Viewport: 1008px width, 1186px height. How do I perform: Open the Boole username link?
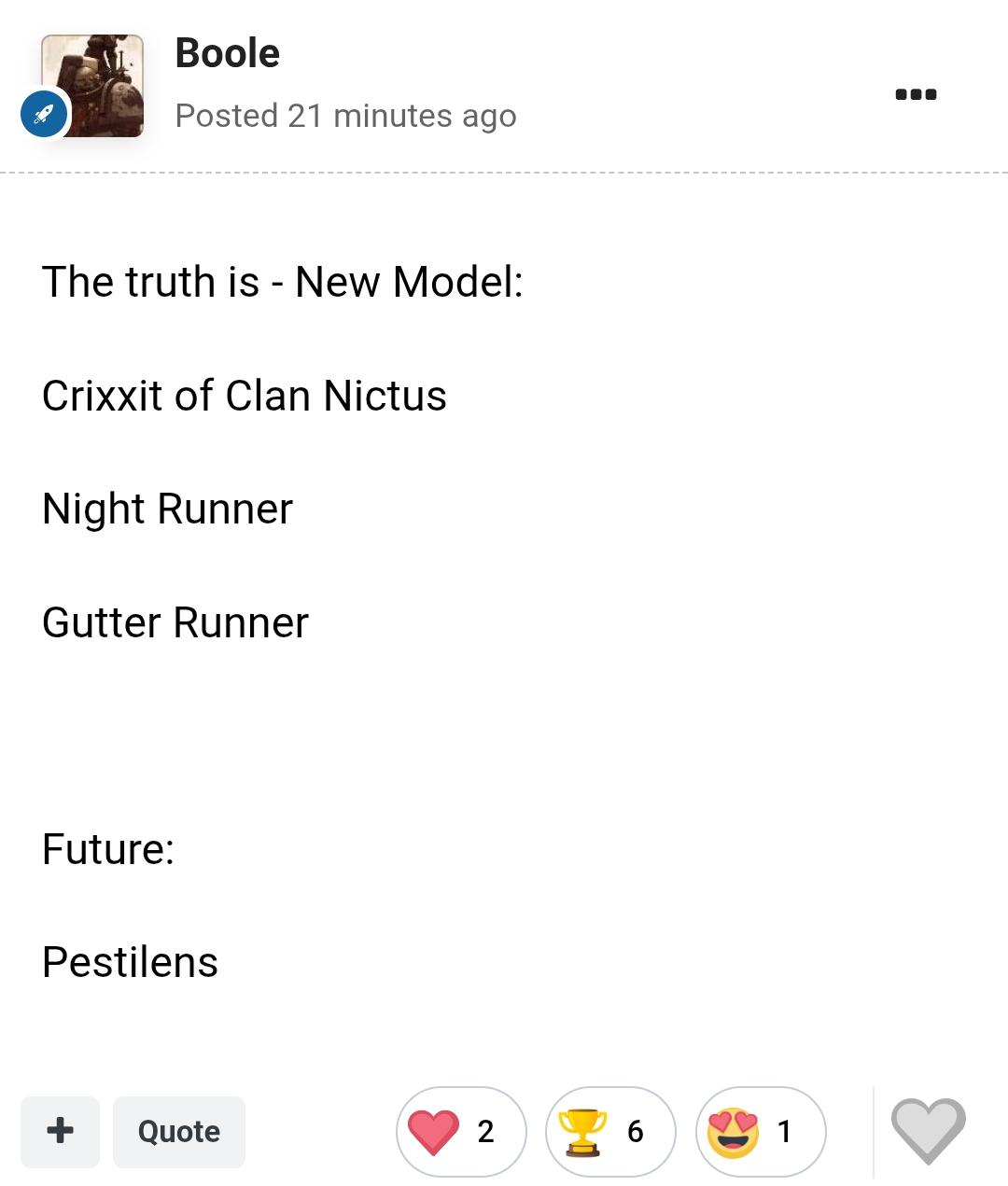[x=227, y=53]
